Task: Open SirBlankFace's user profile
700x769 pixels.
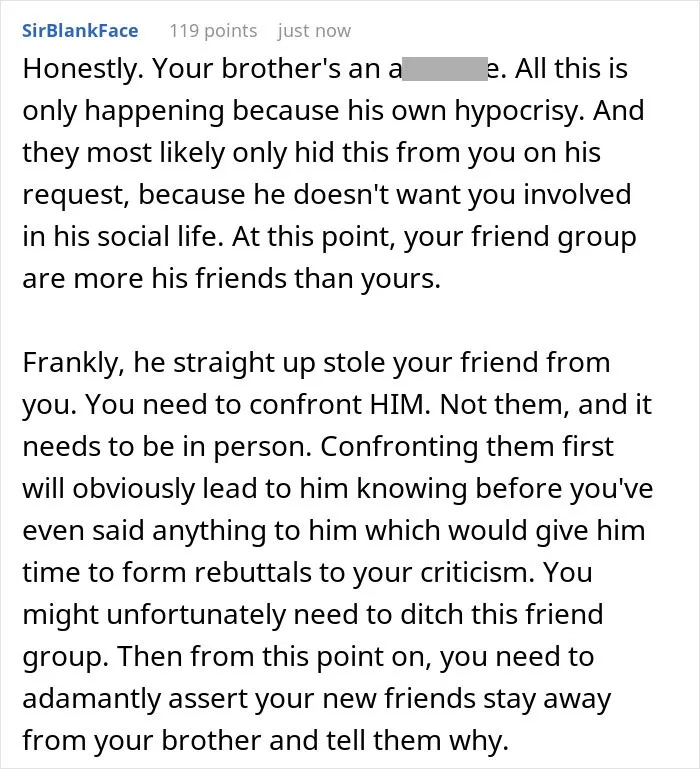Action: pos(80,30)
